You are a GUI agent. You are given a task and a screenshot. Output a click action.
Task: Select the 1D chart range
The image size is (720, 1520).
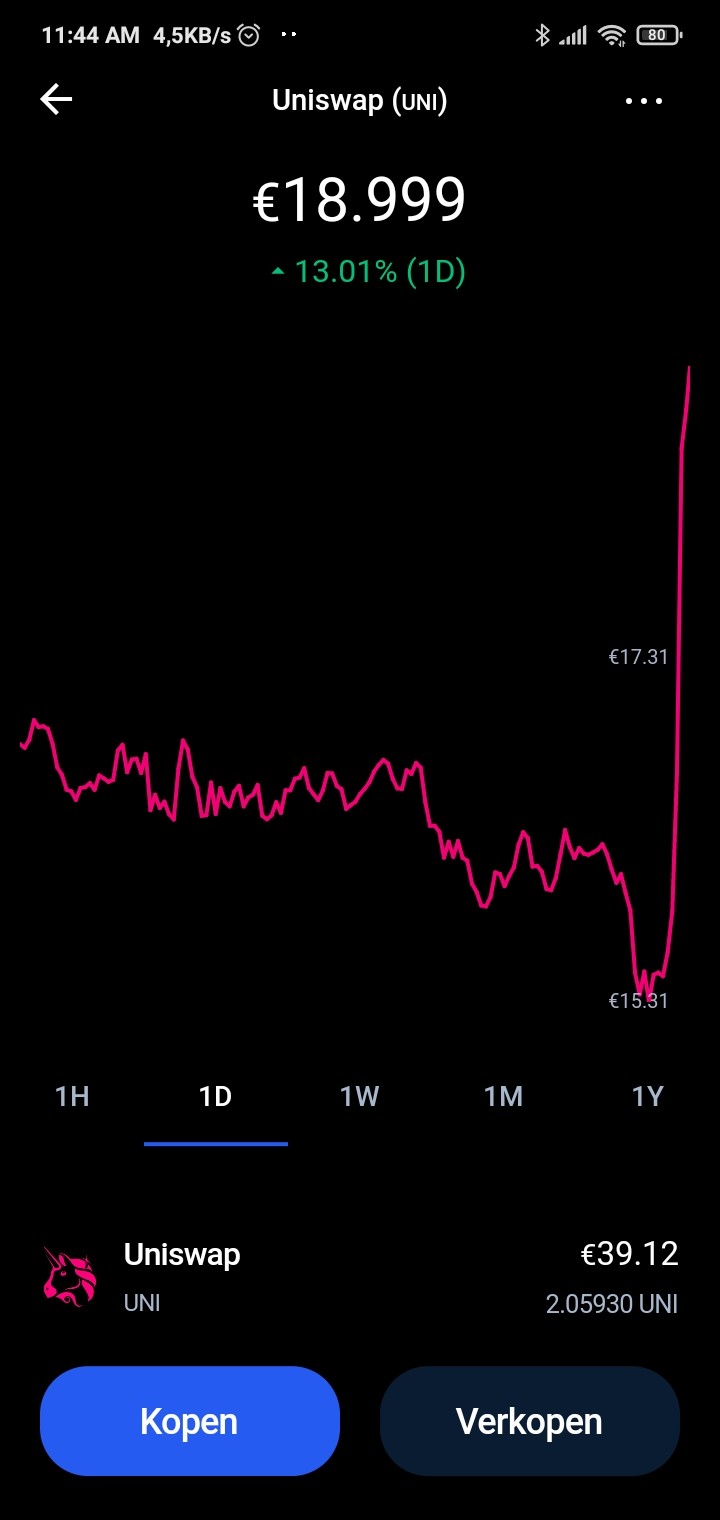tap(216, 1097)
